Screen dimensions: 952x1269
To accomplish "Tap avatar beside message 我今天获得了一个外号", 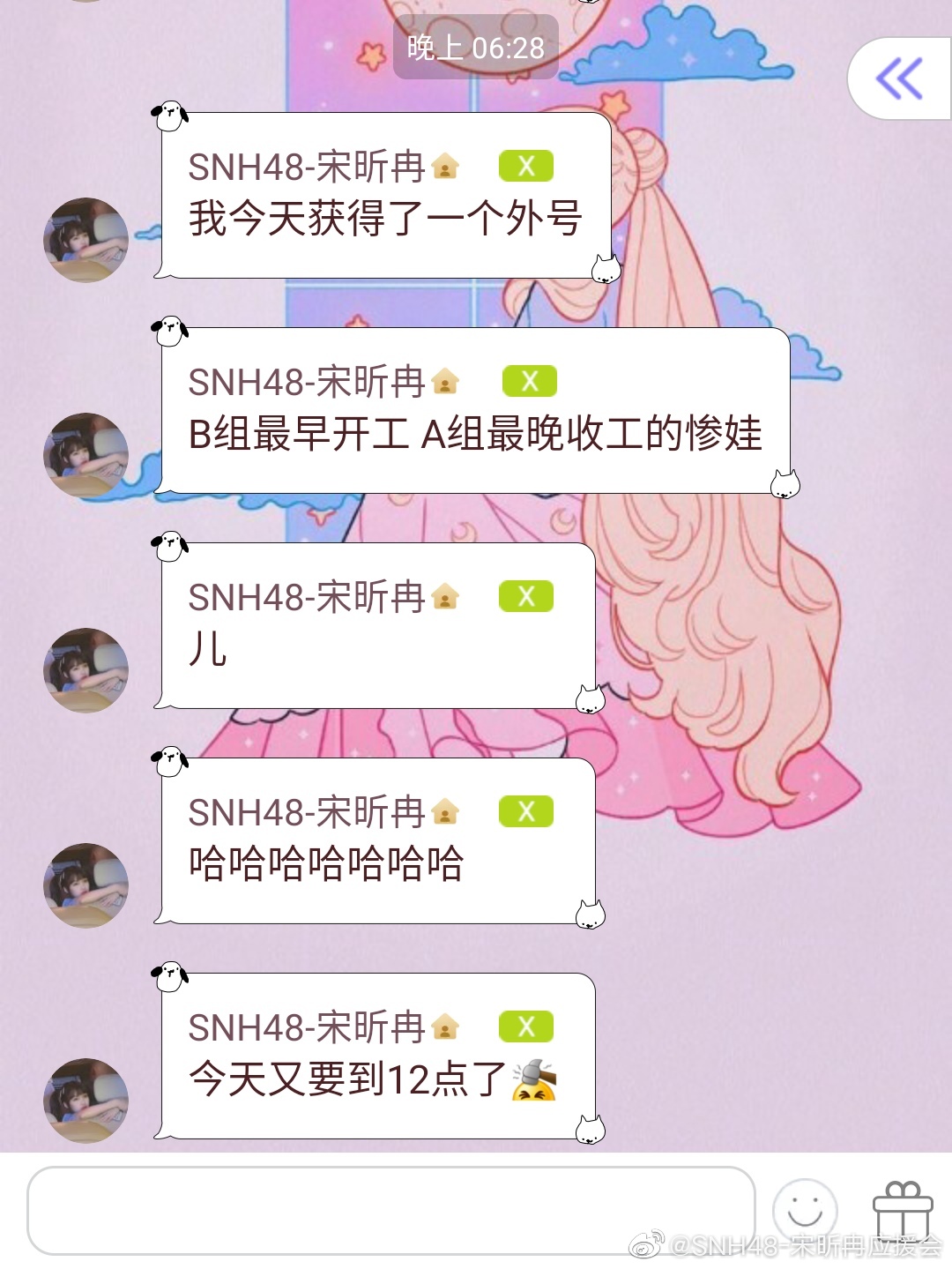I will click(86, 239).
